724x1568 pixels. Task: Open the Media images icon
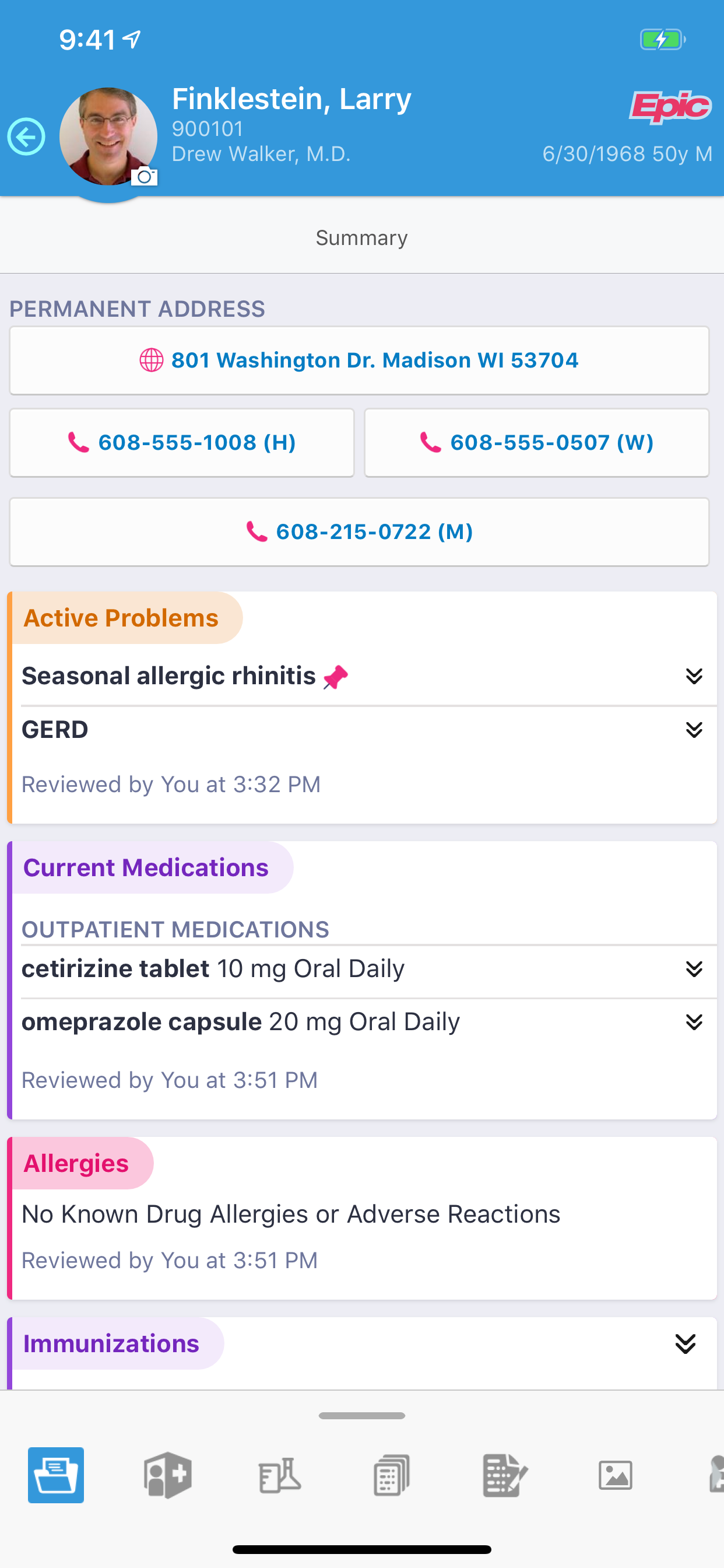coord(615,1476)
